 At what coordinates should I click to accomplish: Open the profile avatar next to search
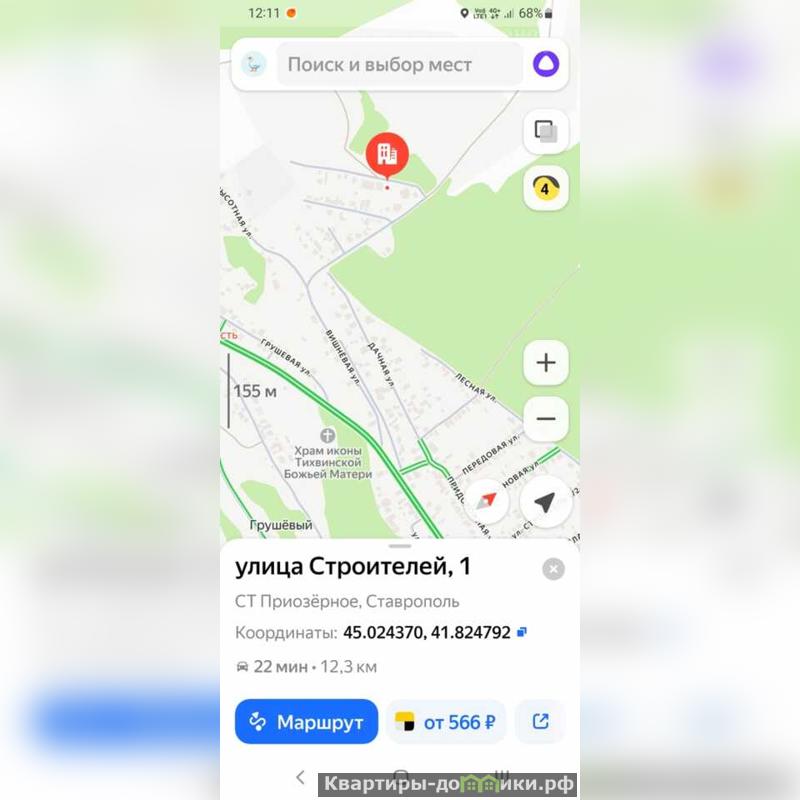tap(254, 65)
